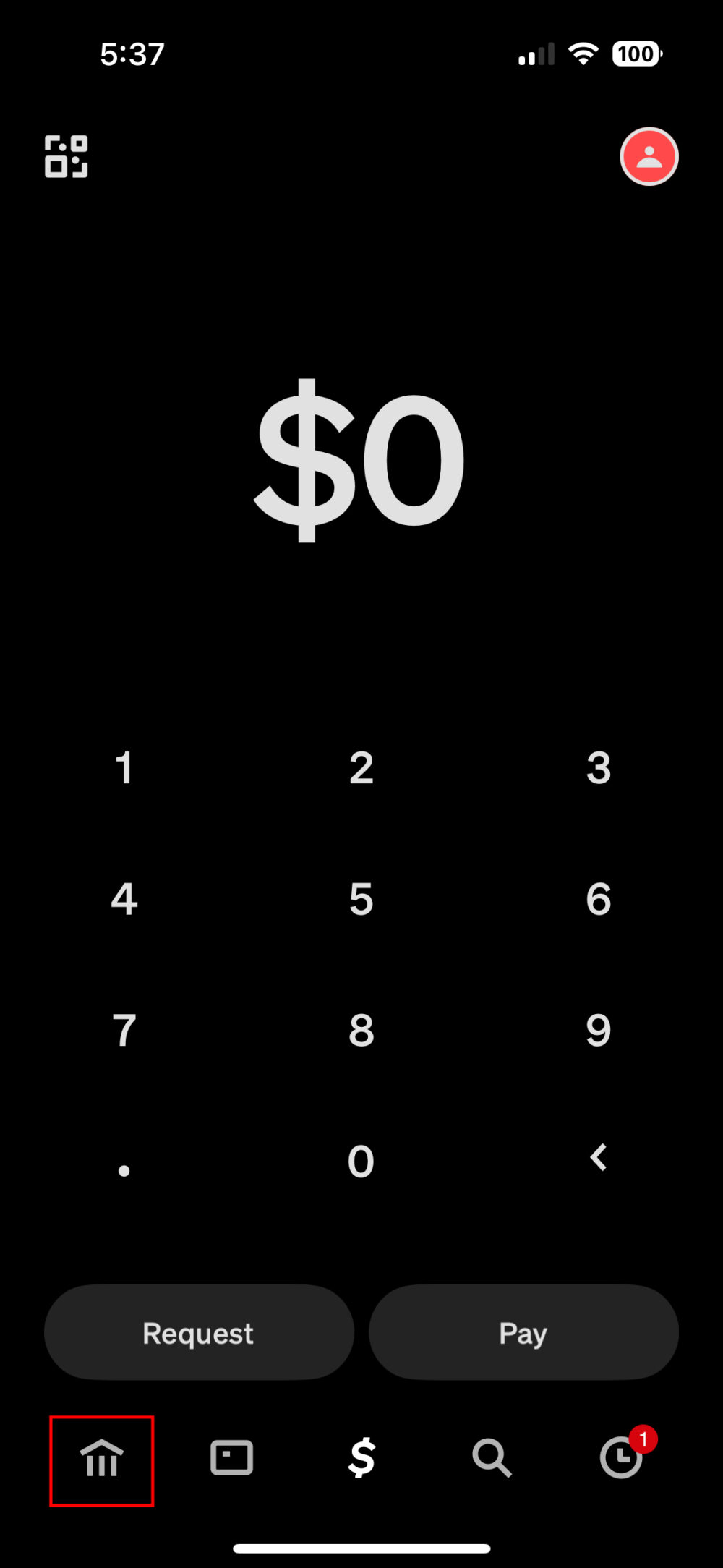Open the QR code scanner
The height and width of the screenshot is (1568, 723).
(66, 156)
